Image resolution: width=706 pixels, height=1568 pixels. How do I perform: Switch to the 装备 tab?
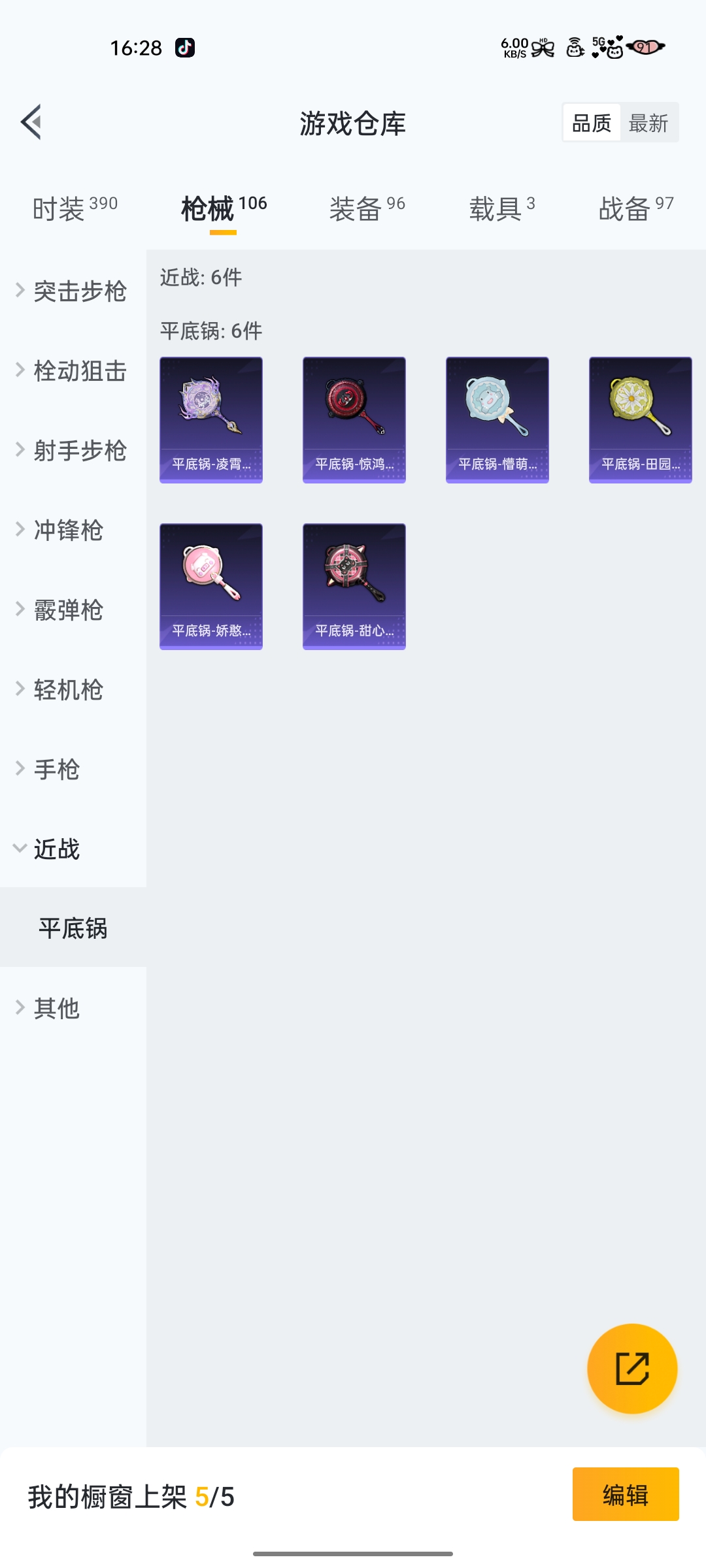tap(367, 209)
